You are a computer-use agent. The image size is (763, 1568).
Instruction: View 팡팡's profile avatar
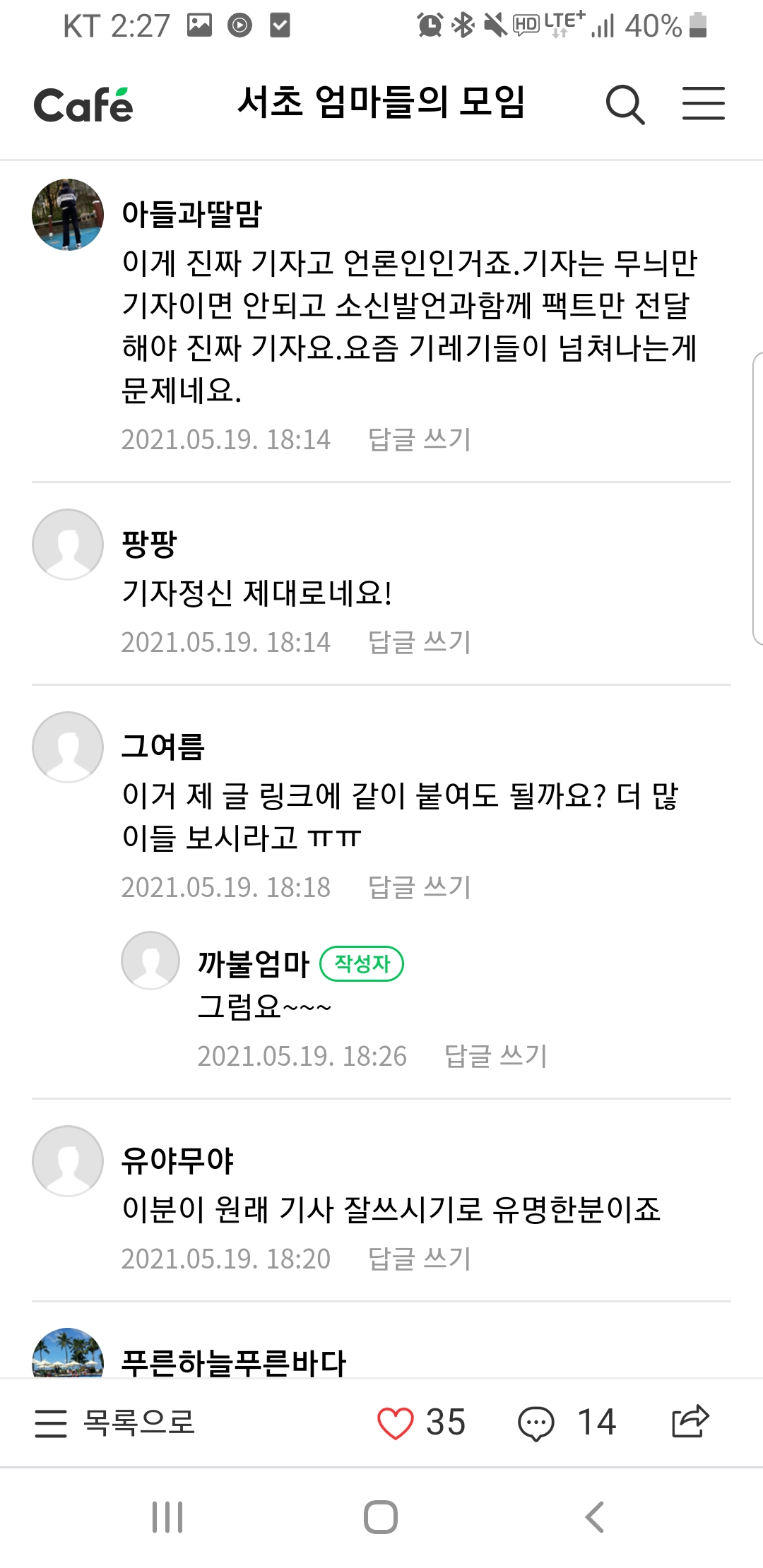point(68,545)
